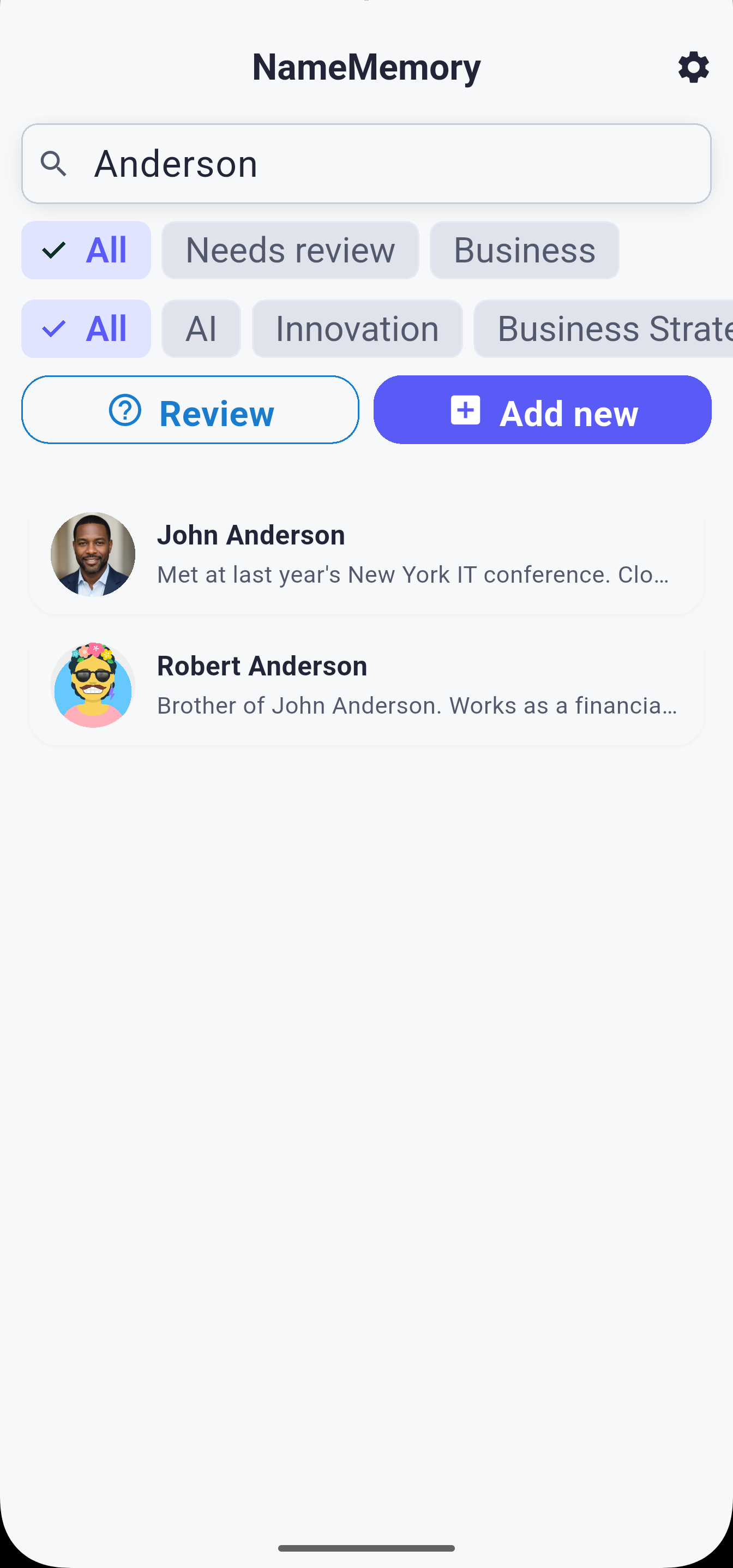Viewport: 733px width, 1568px height.
Task: Start a Review session
Action: [x=190, y=410]
